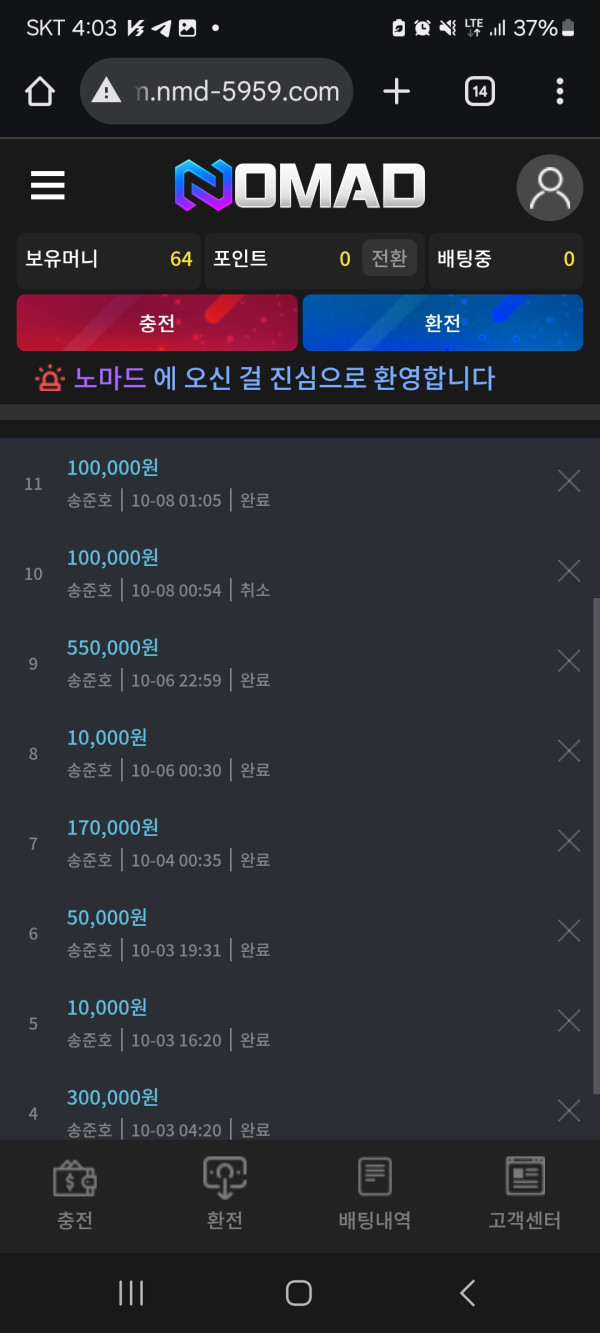600x1333 pixels.
Task: Go back using the system back button
Action: 467,1293
